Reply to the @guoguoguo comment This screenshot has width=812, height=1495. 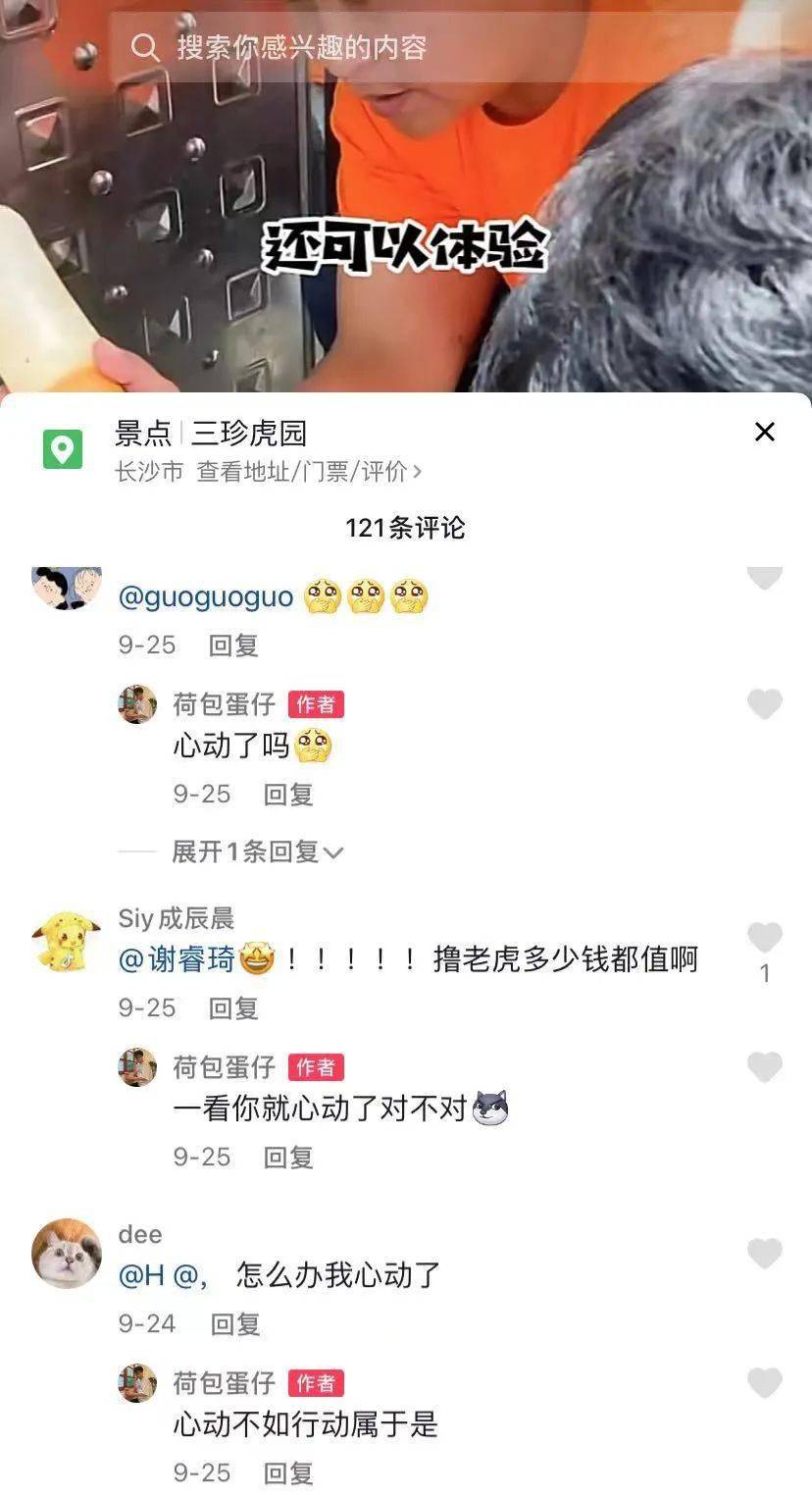point(233,645)
